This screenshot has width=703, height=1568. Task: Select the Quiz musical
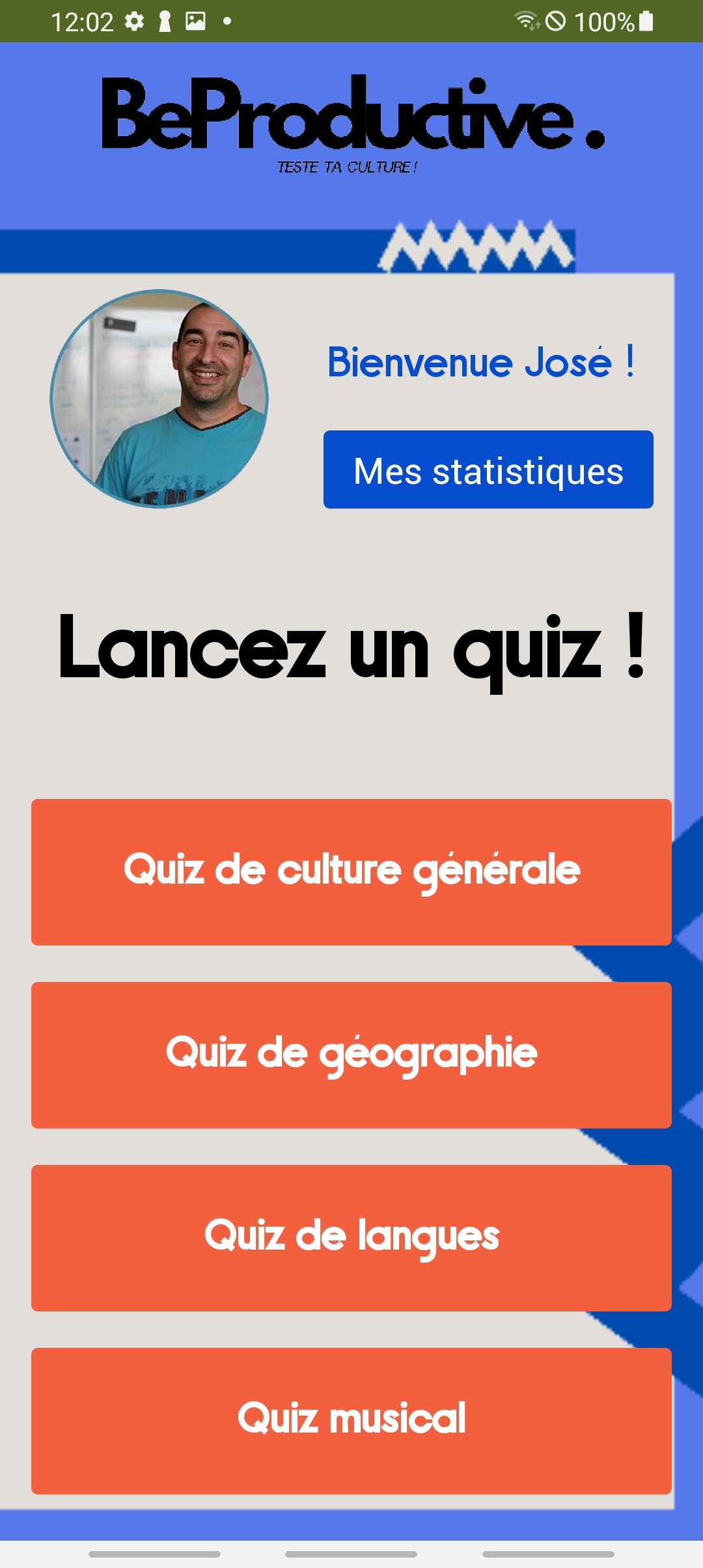351,1421
